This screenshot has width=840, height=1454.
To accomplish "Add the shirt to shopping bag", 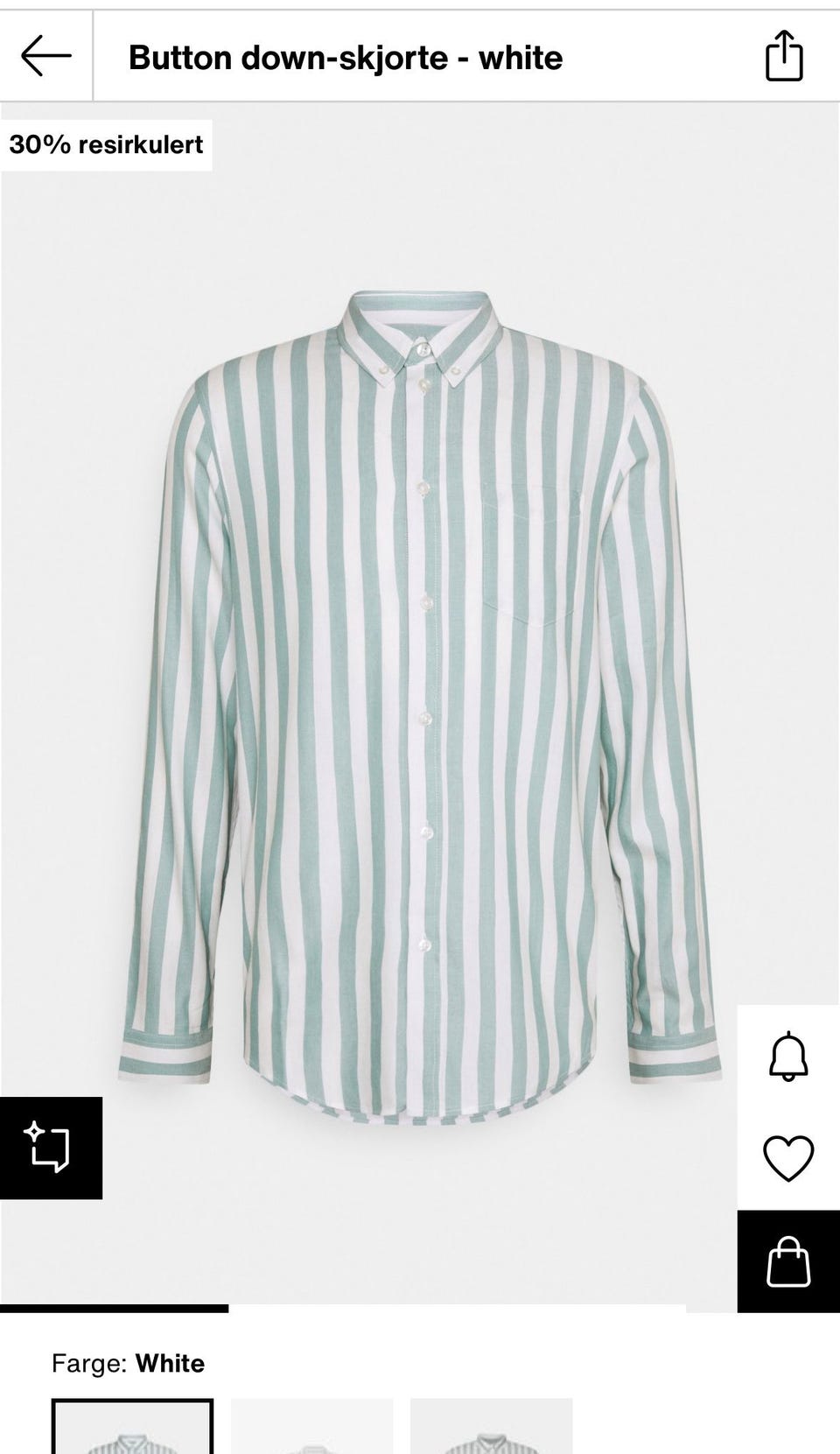I will click(787, 1261).
